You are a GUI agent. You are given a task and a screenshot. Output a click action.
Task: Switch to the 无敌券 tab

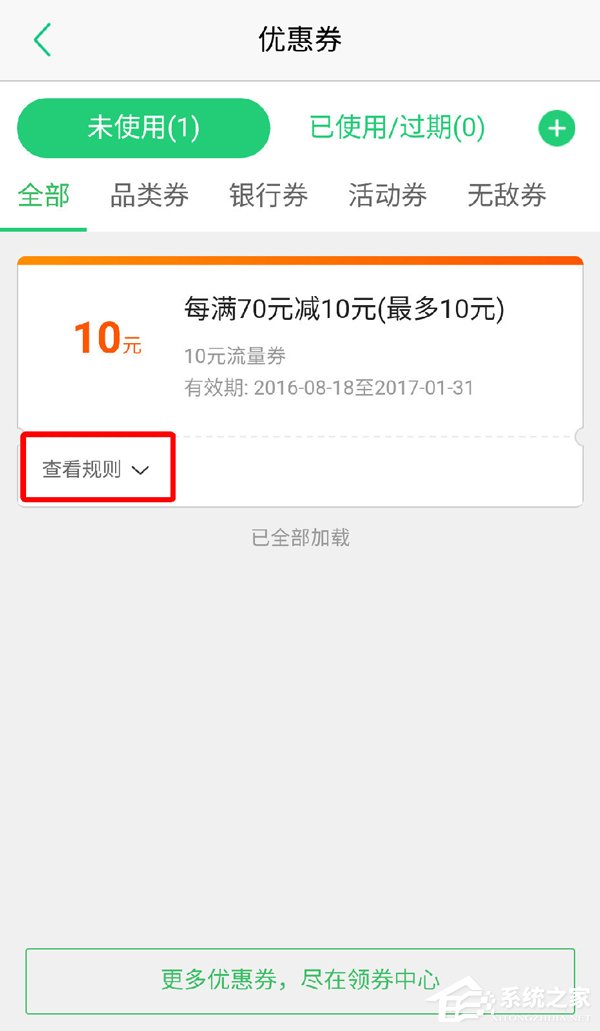(x=507, y=195)
